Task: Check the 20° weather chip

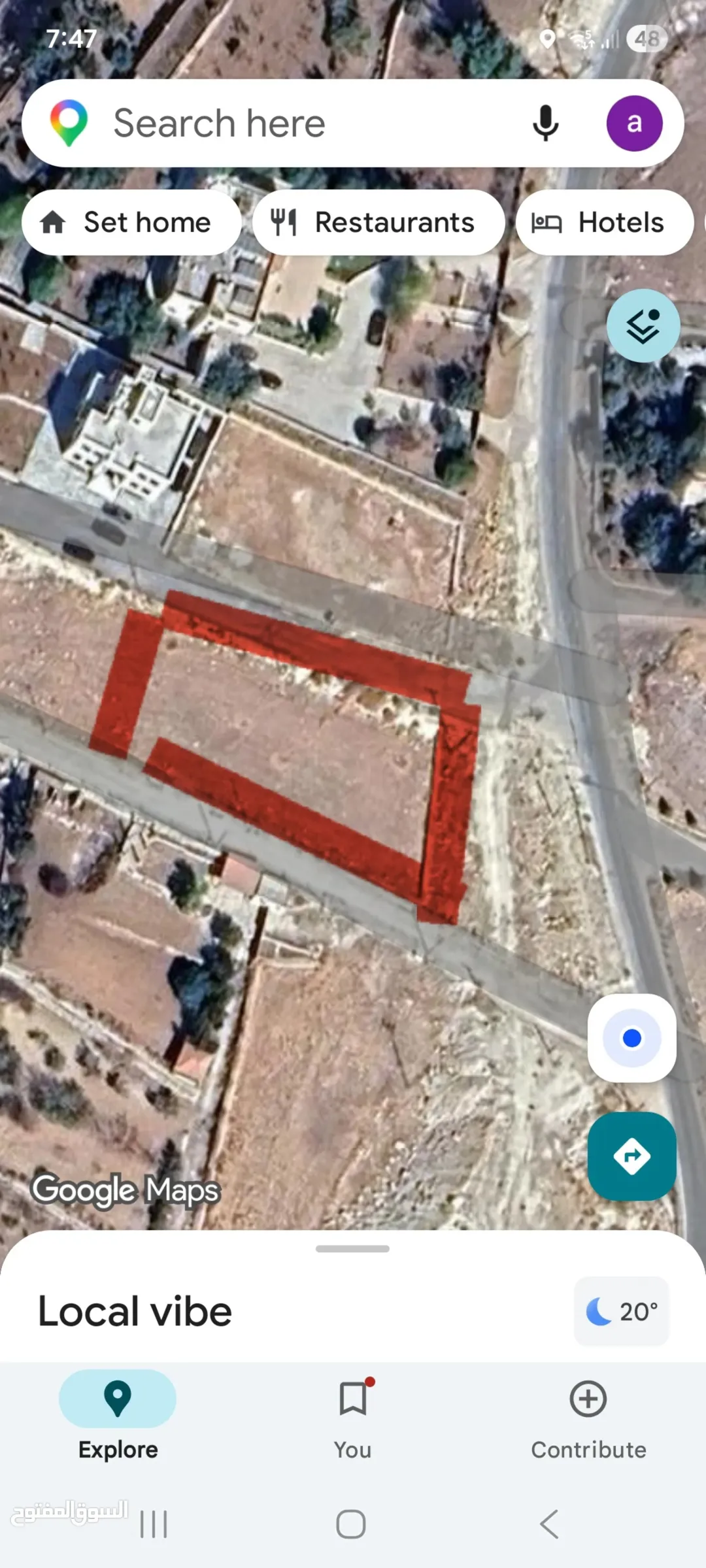Action: point(622,1311)
